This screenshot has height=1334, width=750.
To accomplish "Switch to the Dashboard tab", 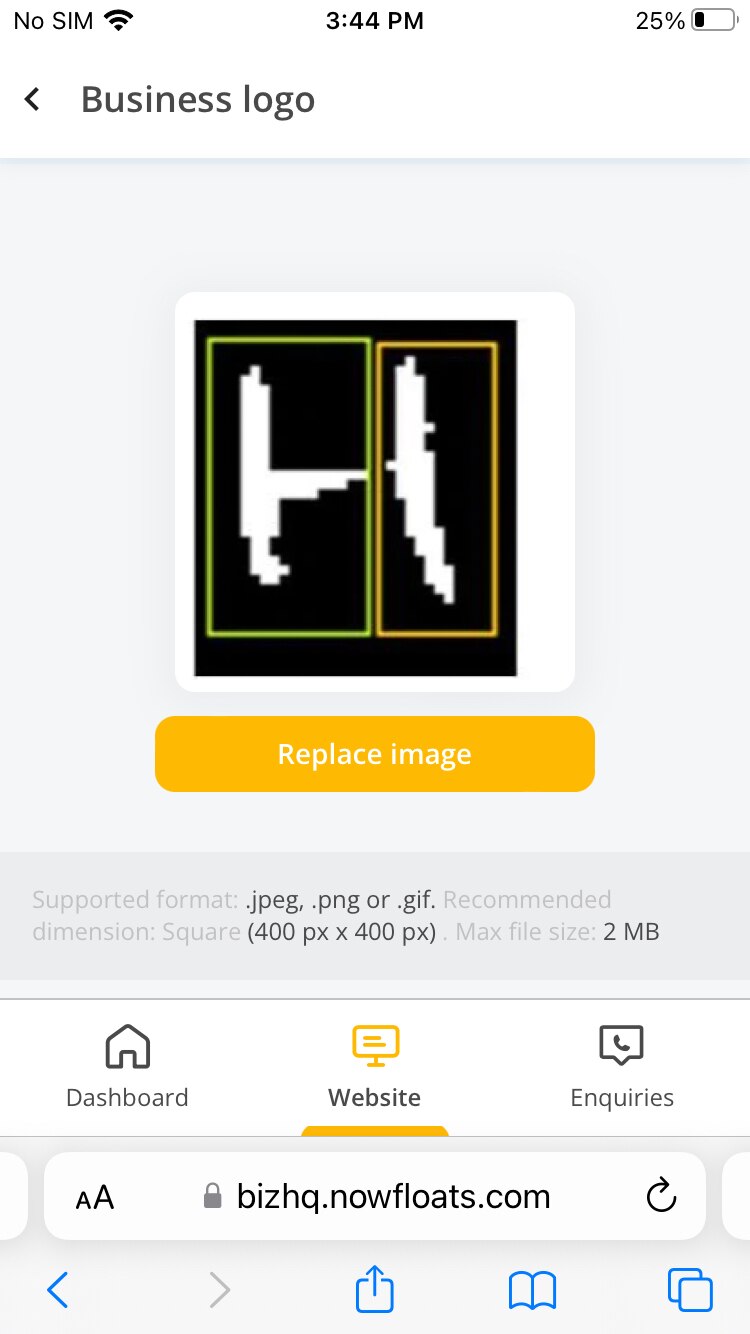I will click(x=127, y=1068).
